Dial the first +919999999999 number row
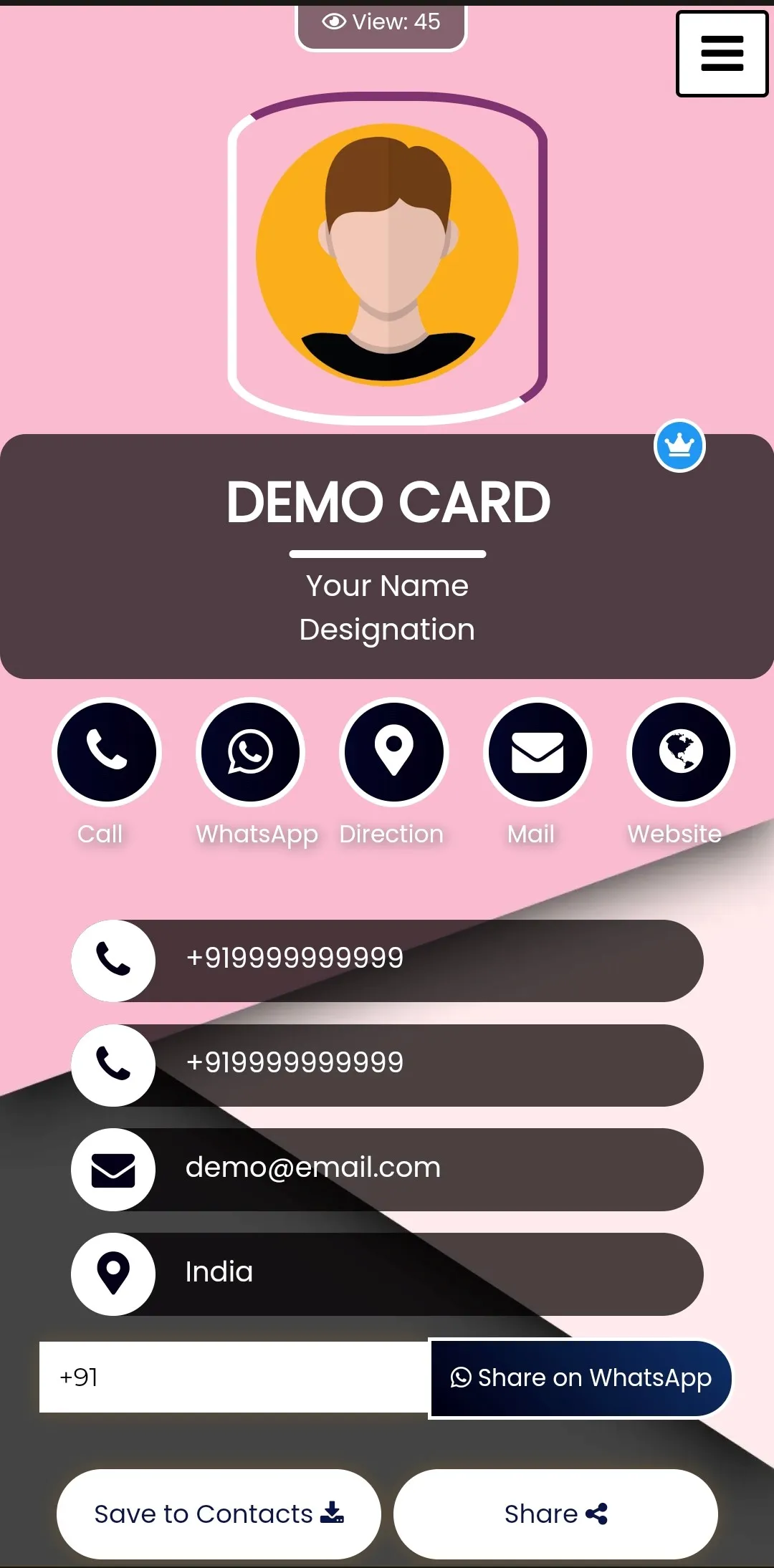 (x=387, y=960)
